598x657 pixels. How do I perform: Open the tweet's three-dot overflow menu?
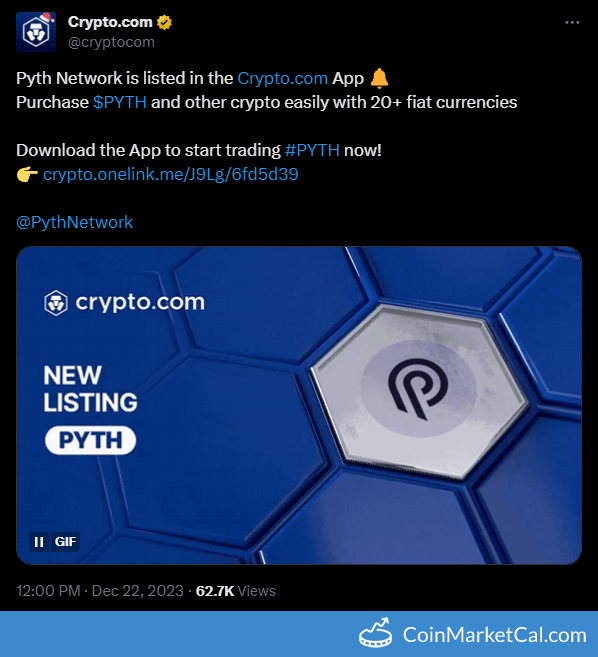[x=572, y=23]
